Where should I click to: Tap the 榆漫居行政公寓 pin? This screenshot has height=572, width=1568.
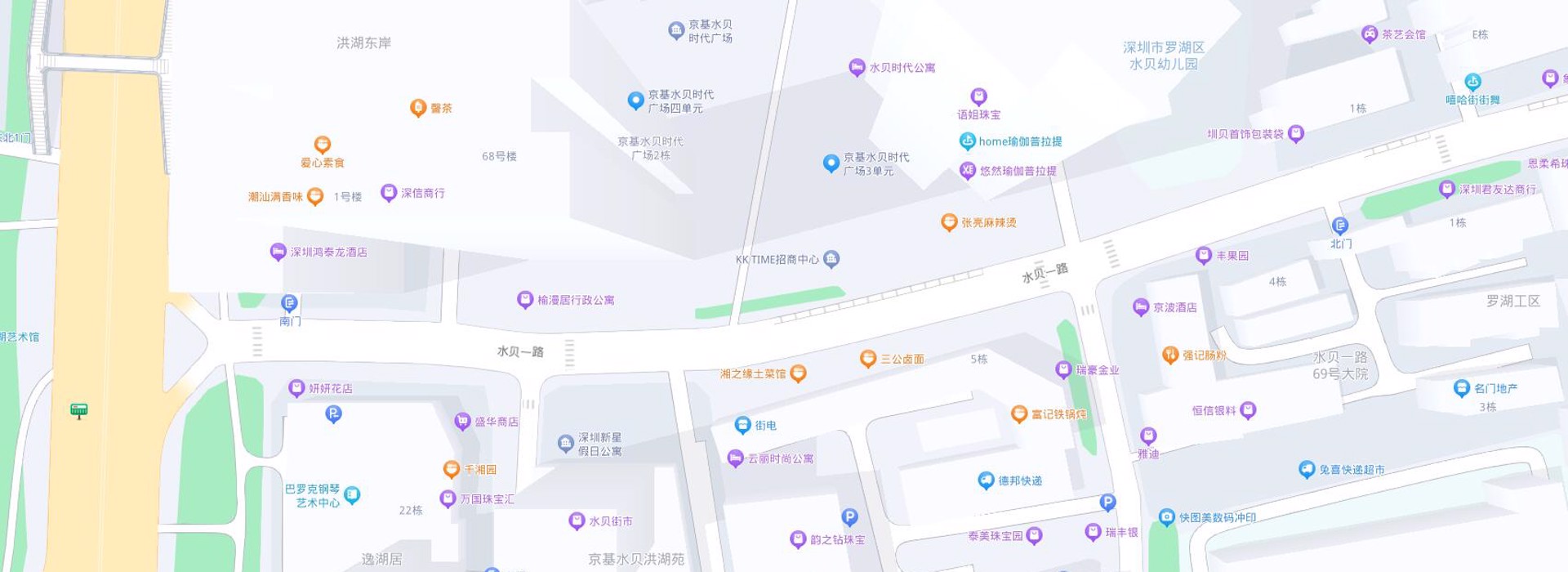coord(525,300)
